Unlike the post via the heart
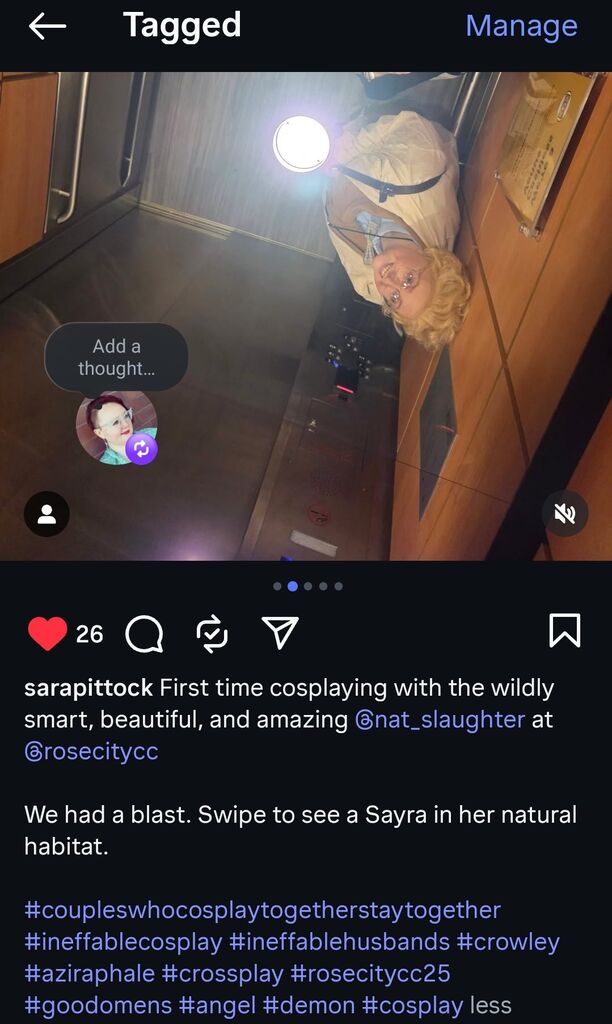The width and height of the screenshot is (612, 1024). click(x=46, y=633)
